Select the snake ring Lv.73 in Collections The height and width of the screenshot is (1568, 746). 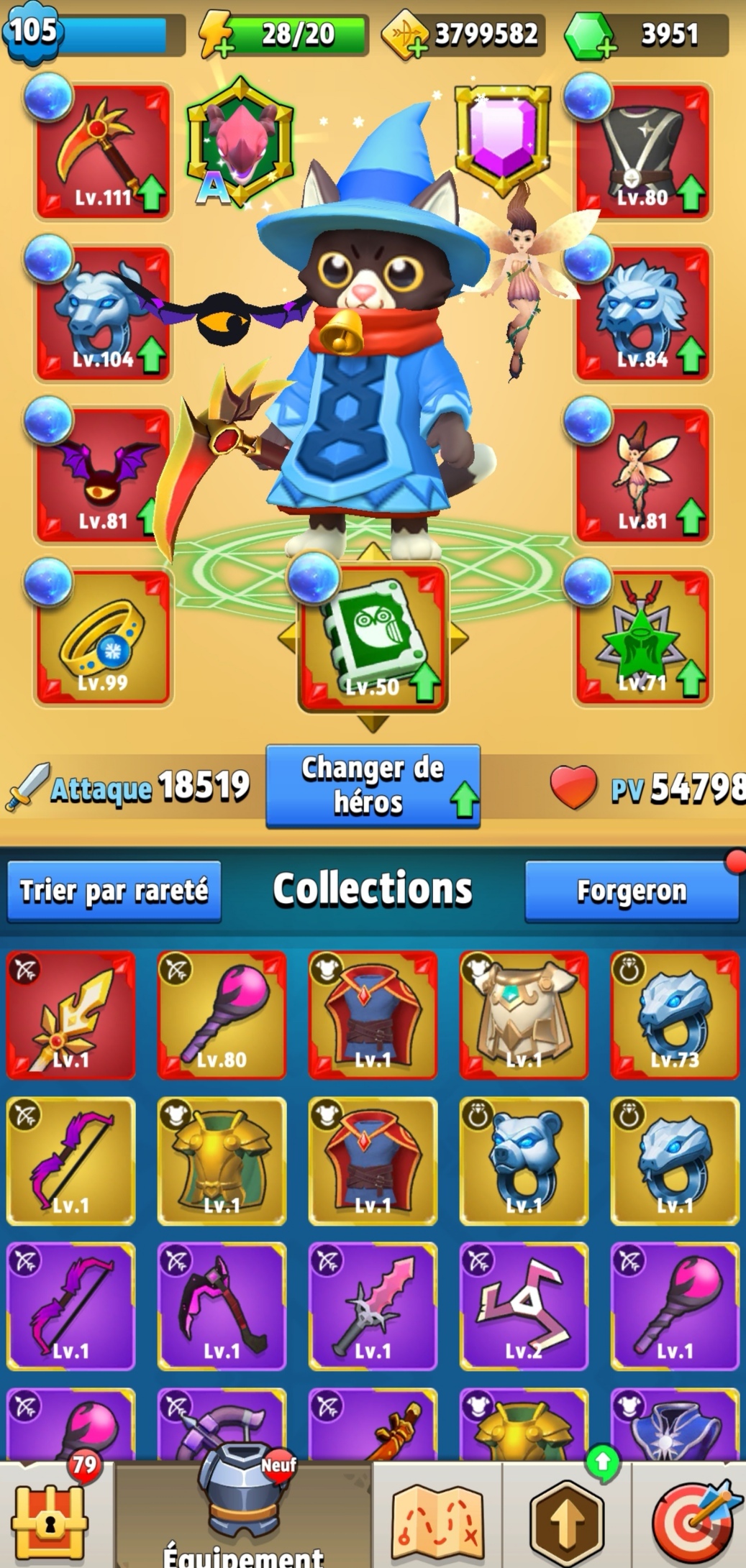674,1014
